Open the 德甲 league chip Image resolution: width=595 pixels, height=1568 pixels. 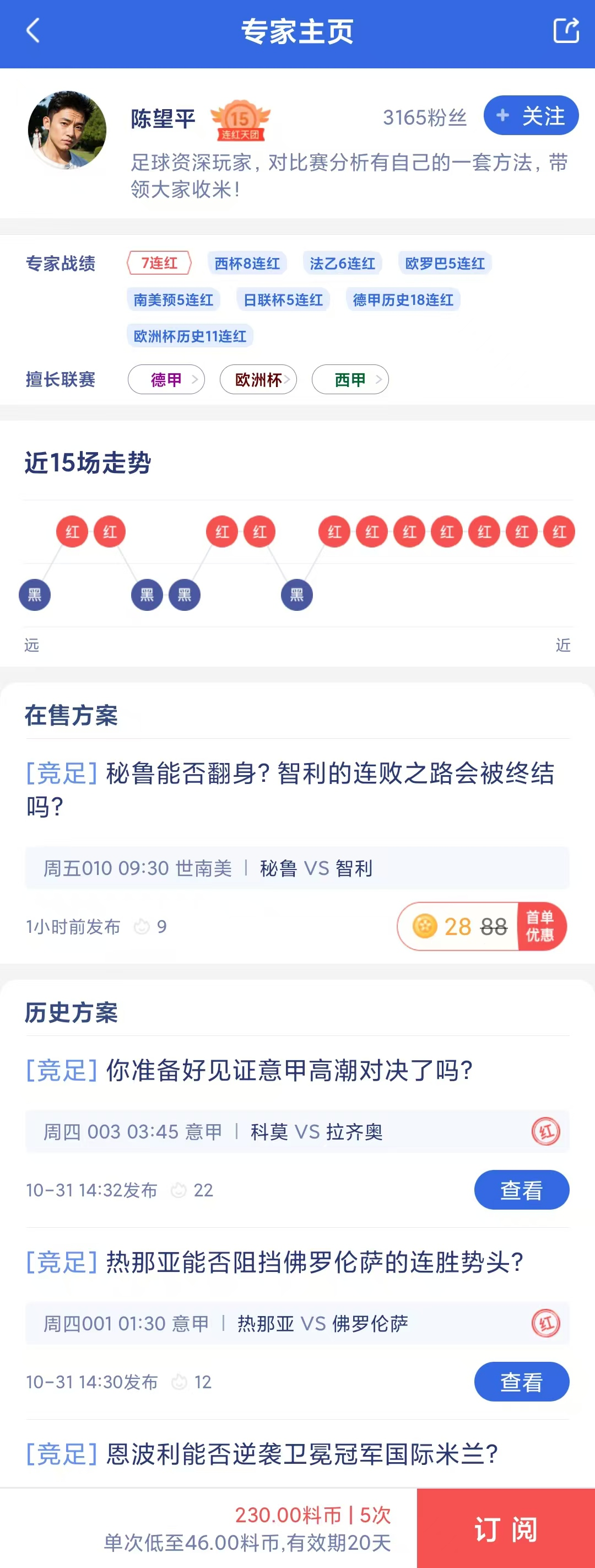166,379
